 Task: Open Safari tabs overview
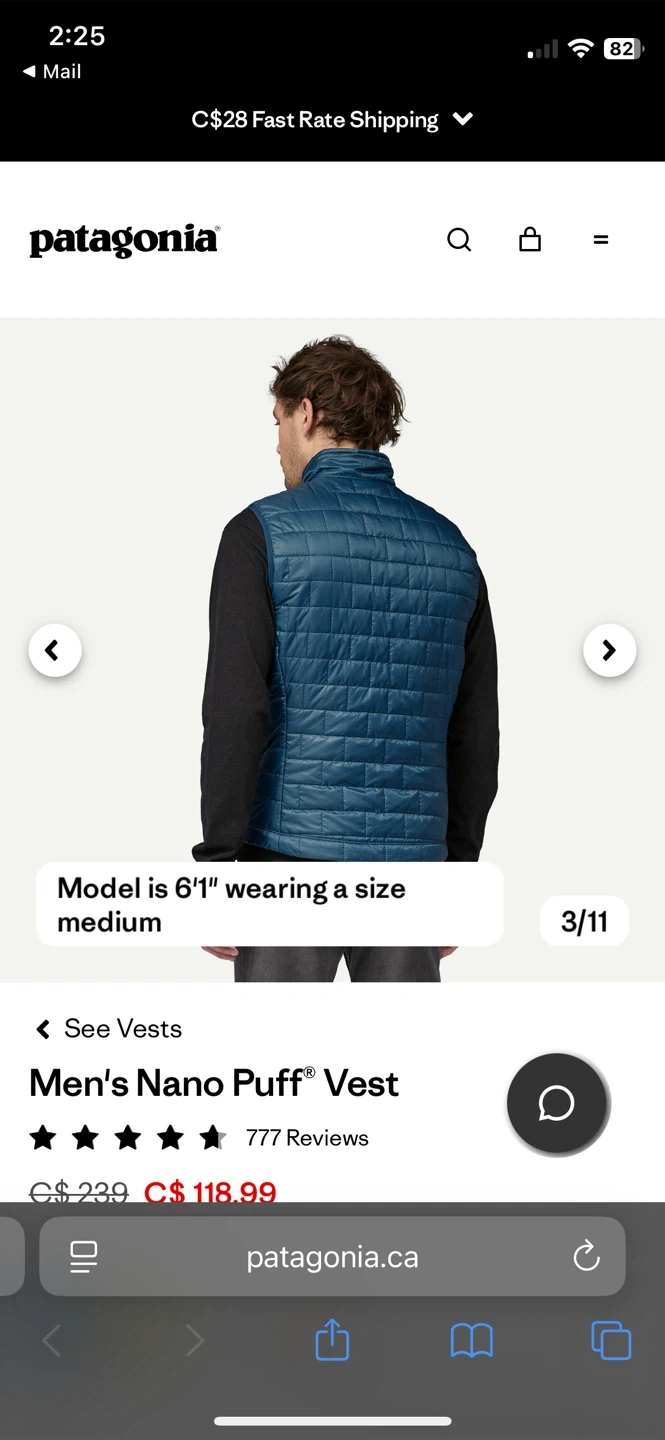(611, 1341)
